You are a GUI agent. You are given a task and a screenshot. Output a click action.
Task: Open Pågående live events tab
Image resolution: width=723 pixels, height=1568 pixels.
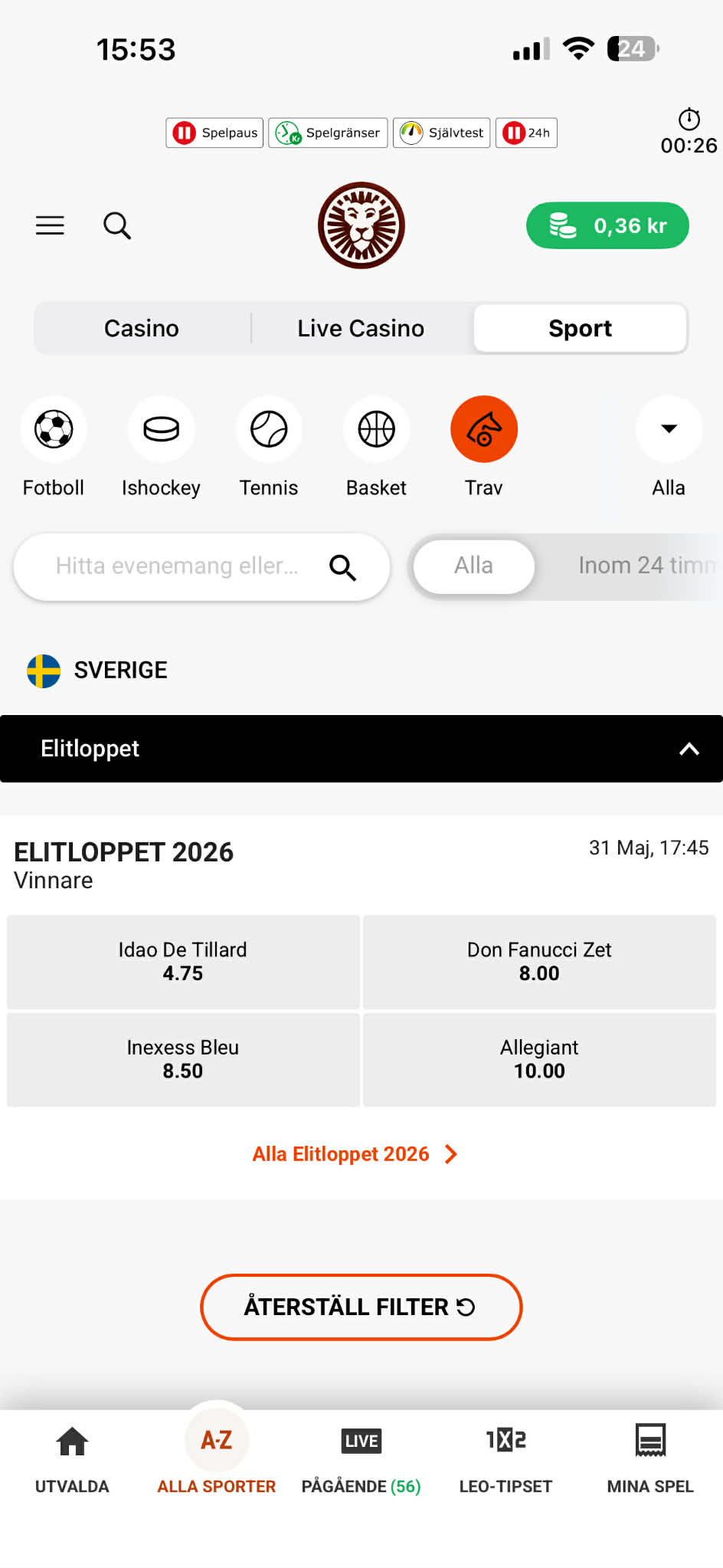click(x=361, y=1459)
